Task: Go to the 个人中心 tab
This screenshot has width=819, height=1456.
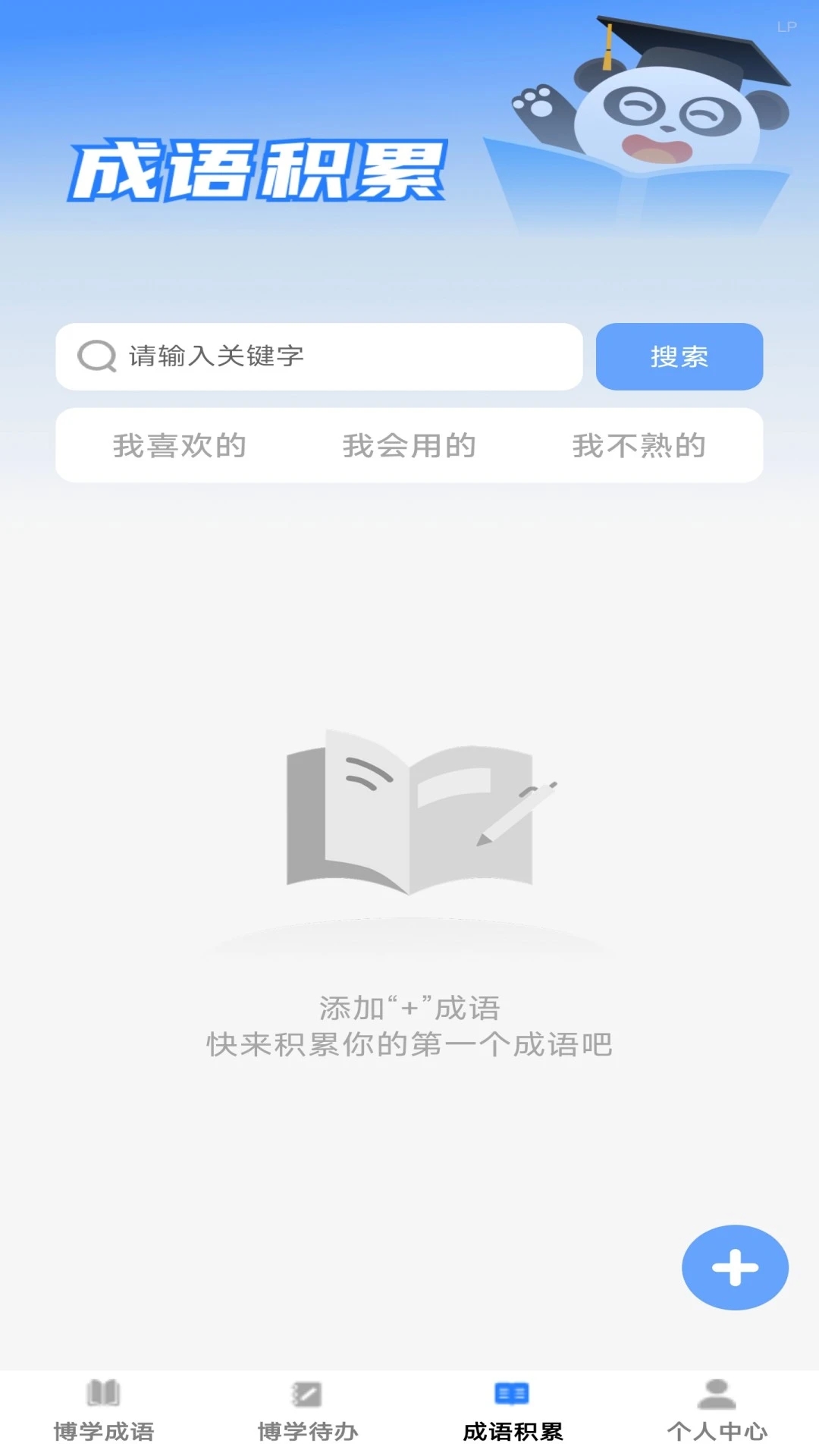Action: (717, 1412)
